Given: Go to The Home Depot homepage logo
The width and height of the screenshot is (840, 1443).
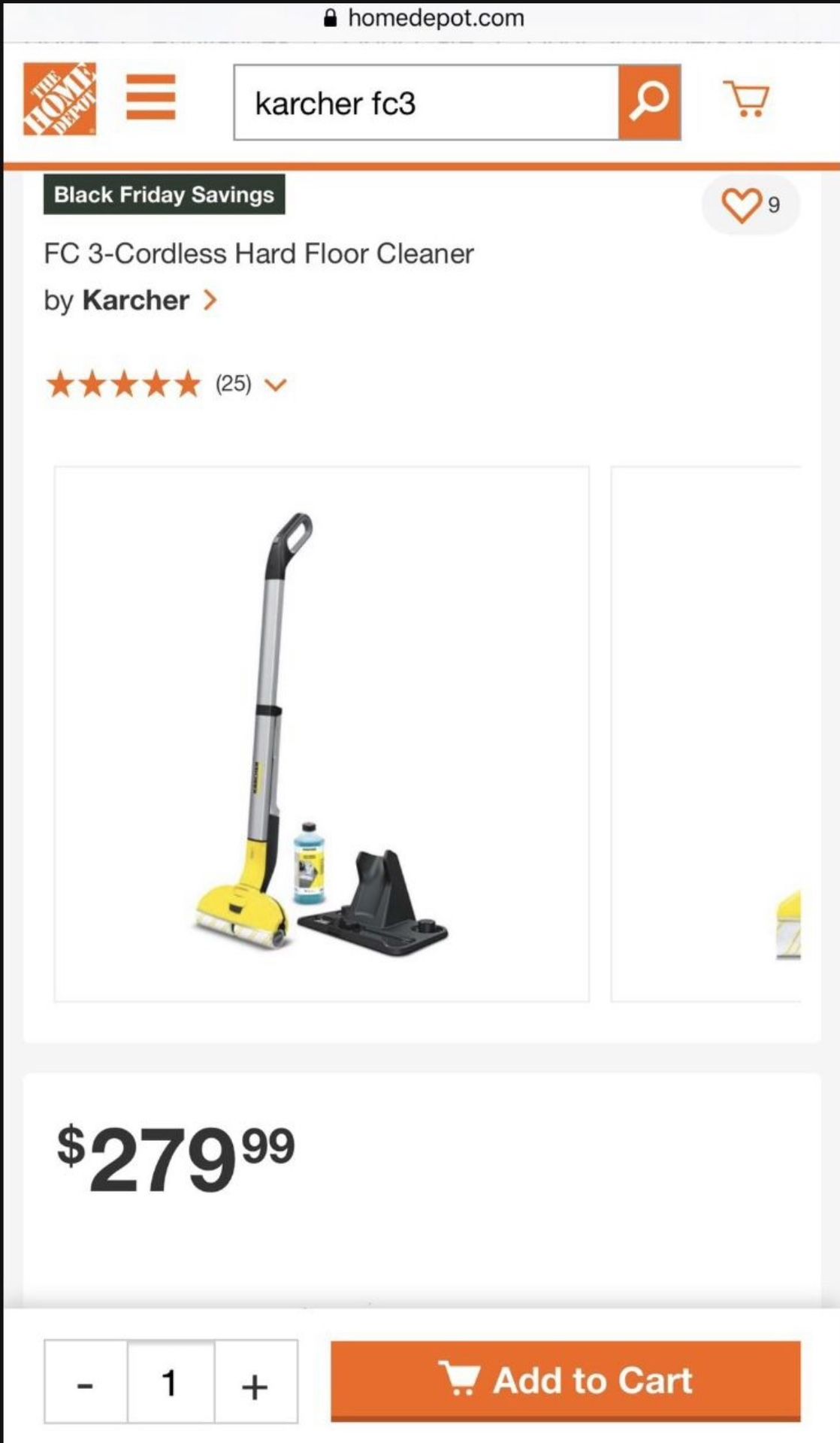Looking at the screenshot, I should (59, 98).
